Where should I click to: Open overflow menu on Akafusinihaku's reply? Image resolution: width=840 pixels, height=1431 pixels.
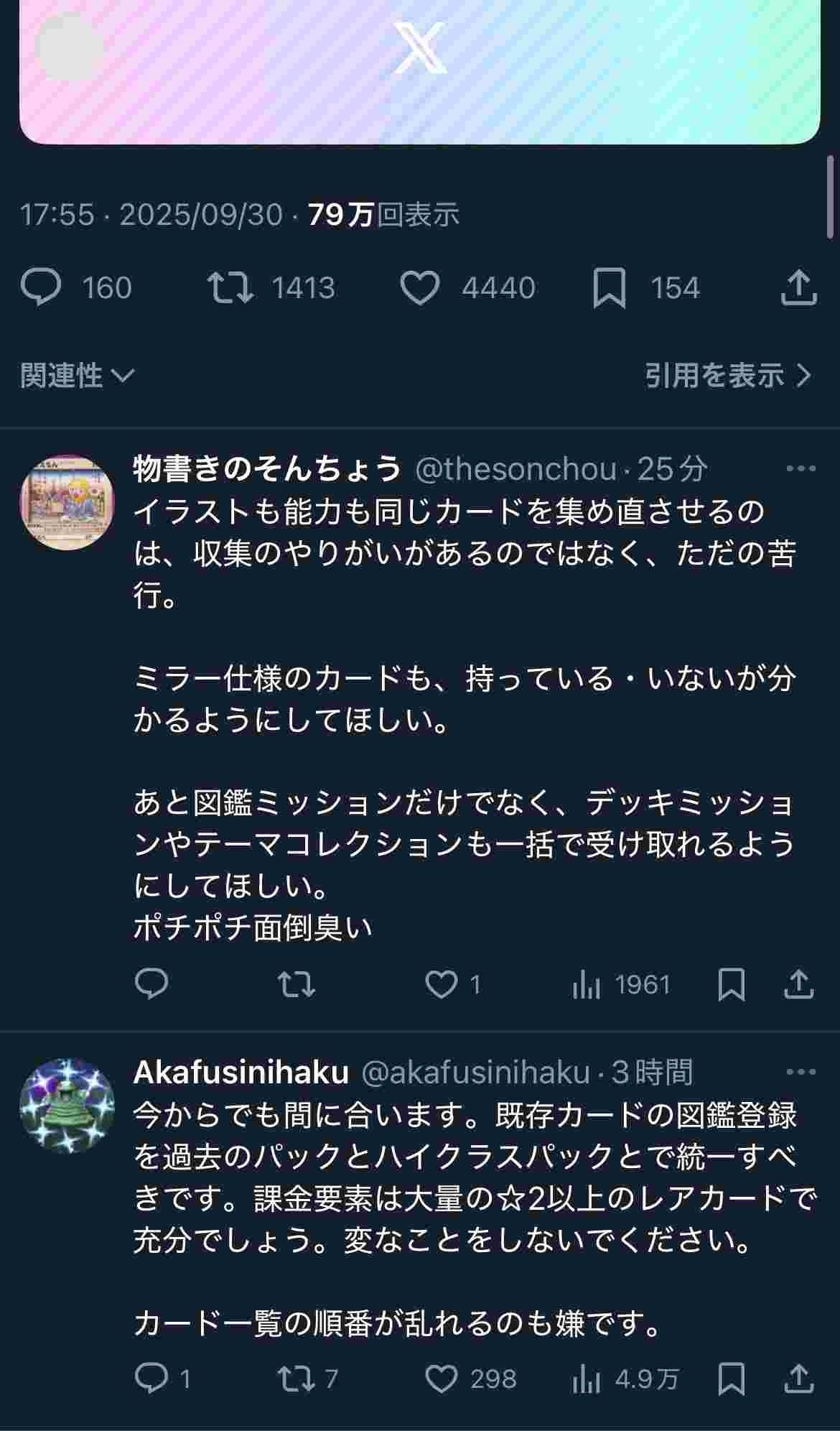click(x=801, y=1073)
